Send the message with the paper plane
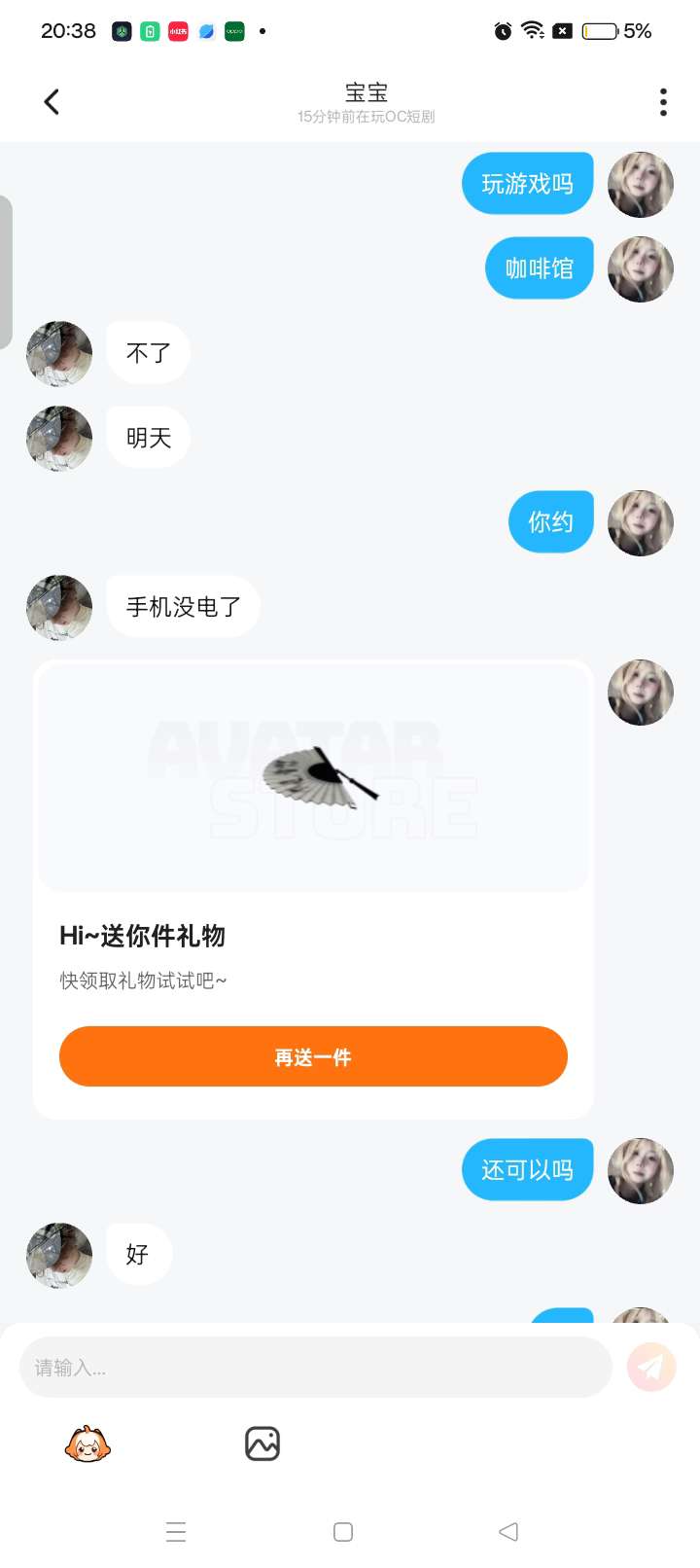 click(651, 1368)
